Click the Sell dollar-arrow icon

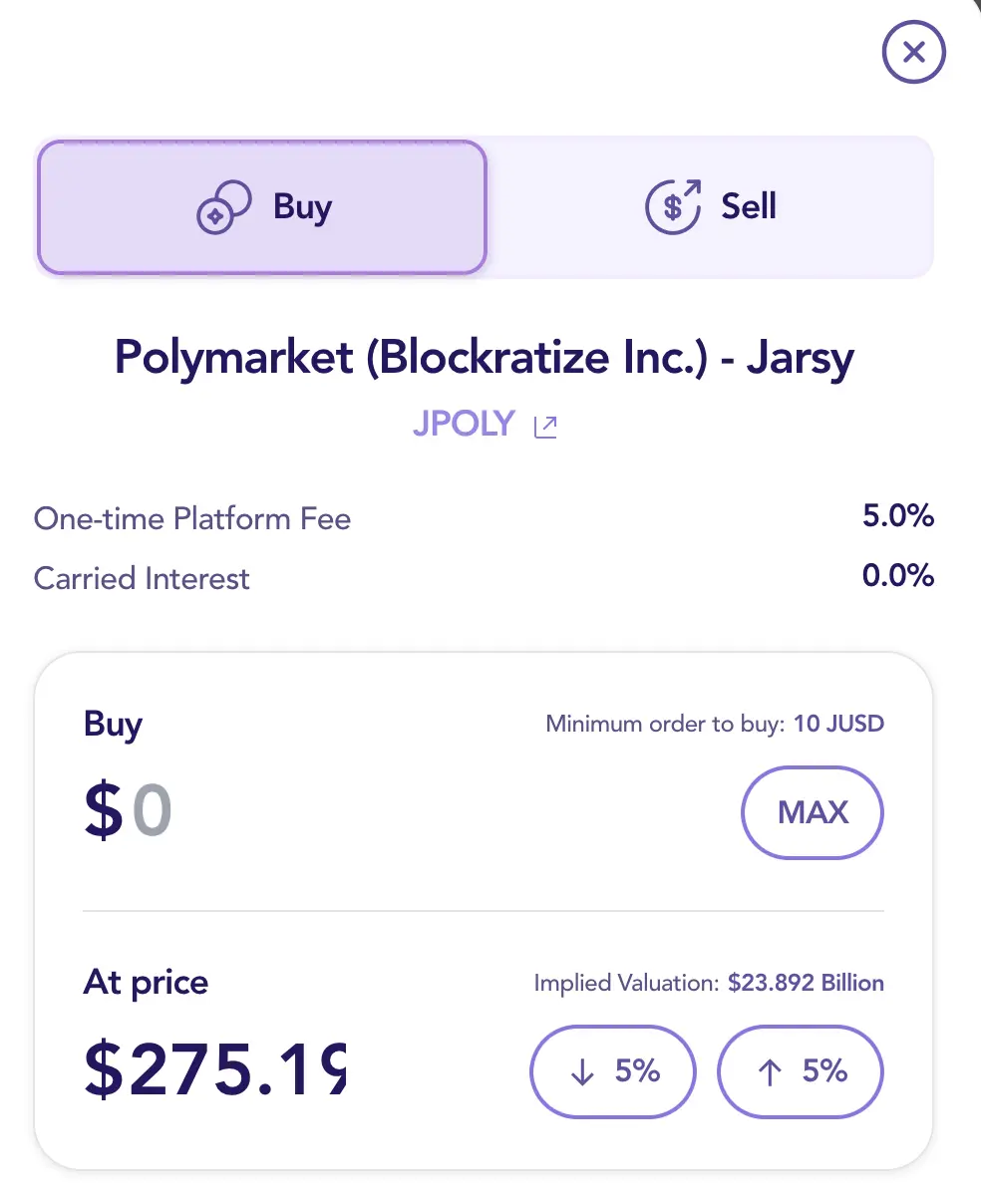[x=673, y=206]
